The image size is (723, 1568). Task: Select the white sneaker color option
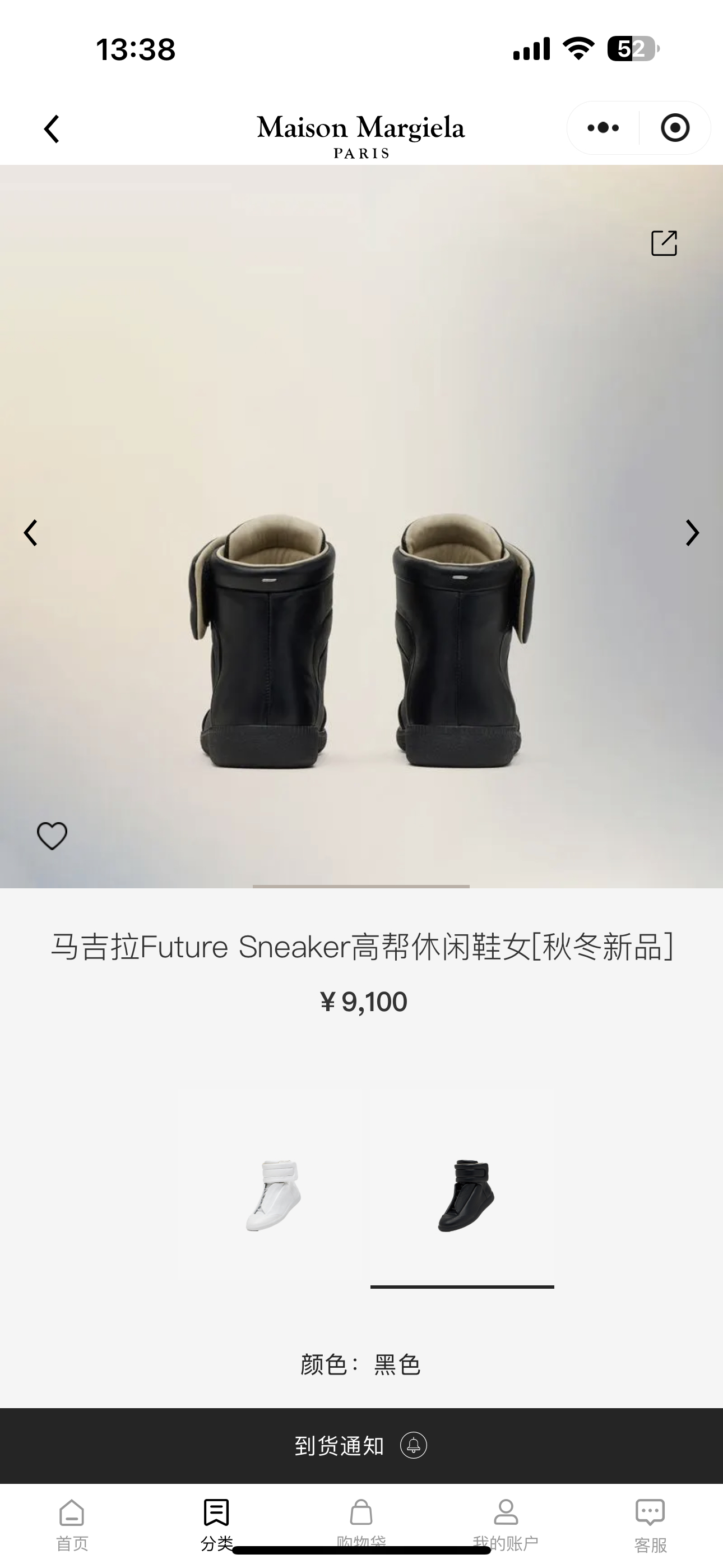point(274,1196)
